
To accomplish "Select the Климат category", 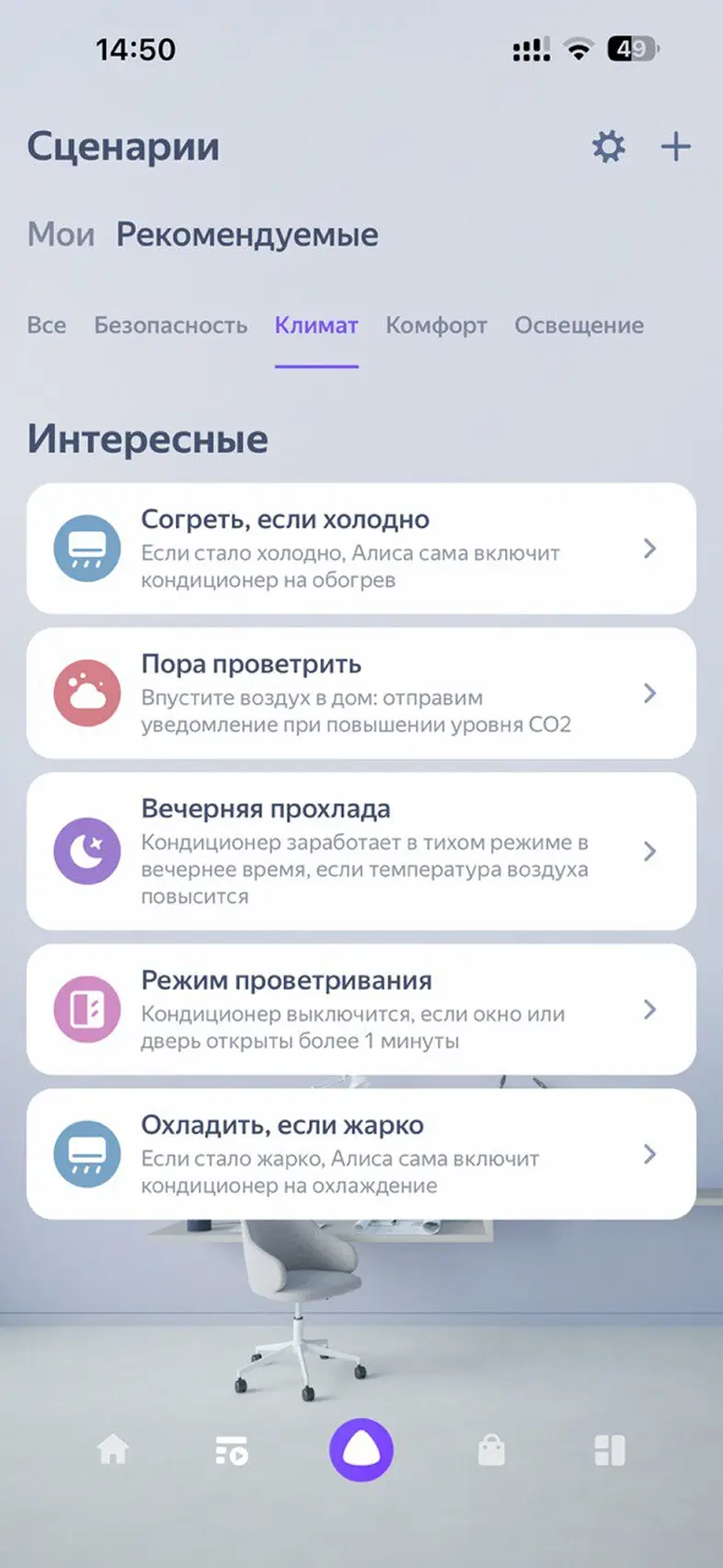I will tap(316, 325).
